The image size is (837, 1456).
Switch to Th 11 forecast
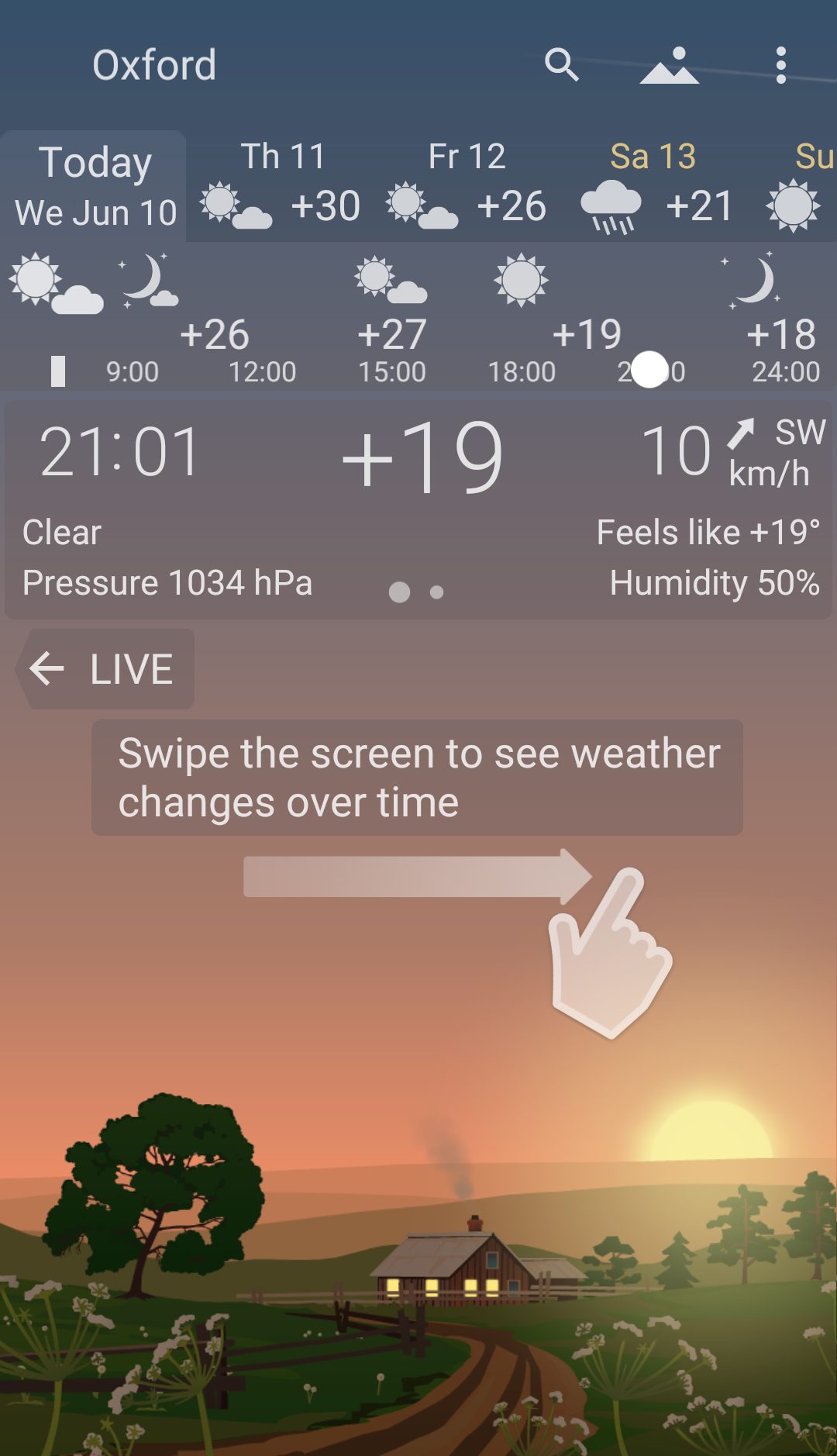click(281, 187)
